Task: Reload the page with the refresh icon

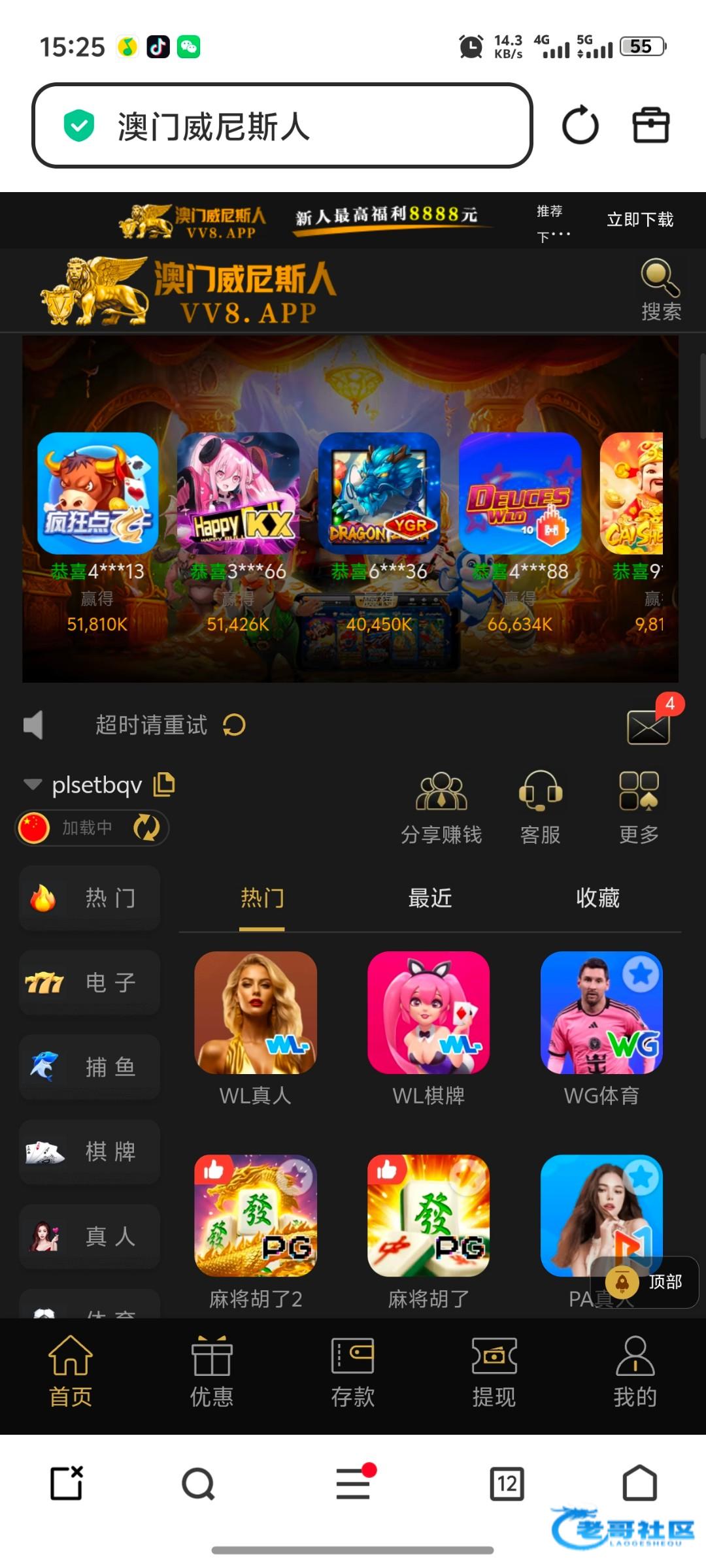Action: pos(580,125)
